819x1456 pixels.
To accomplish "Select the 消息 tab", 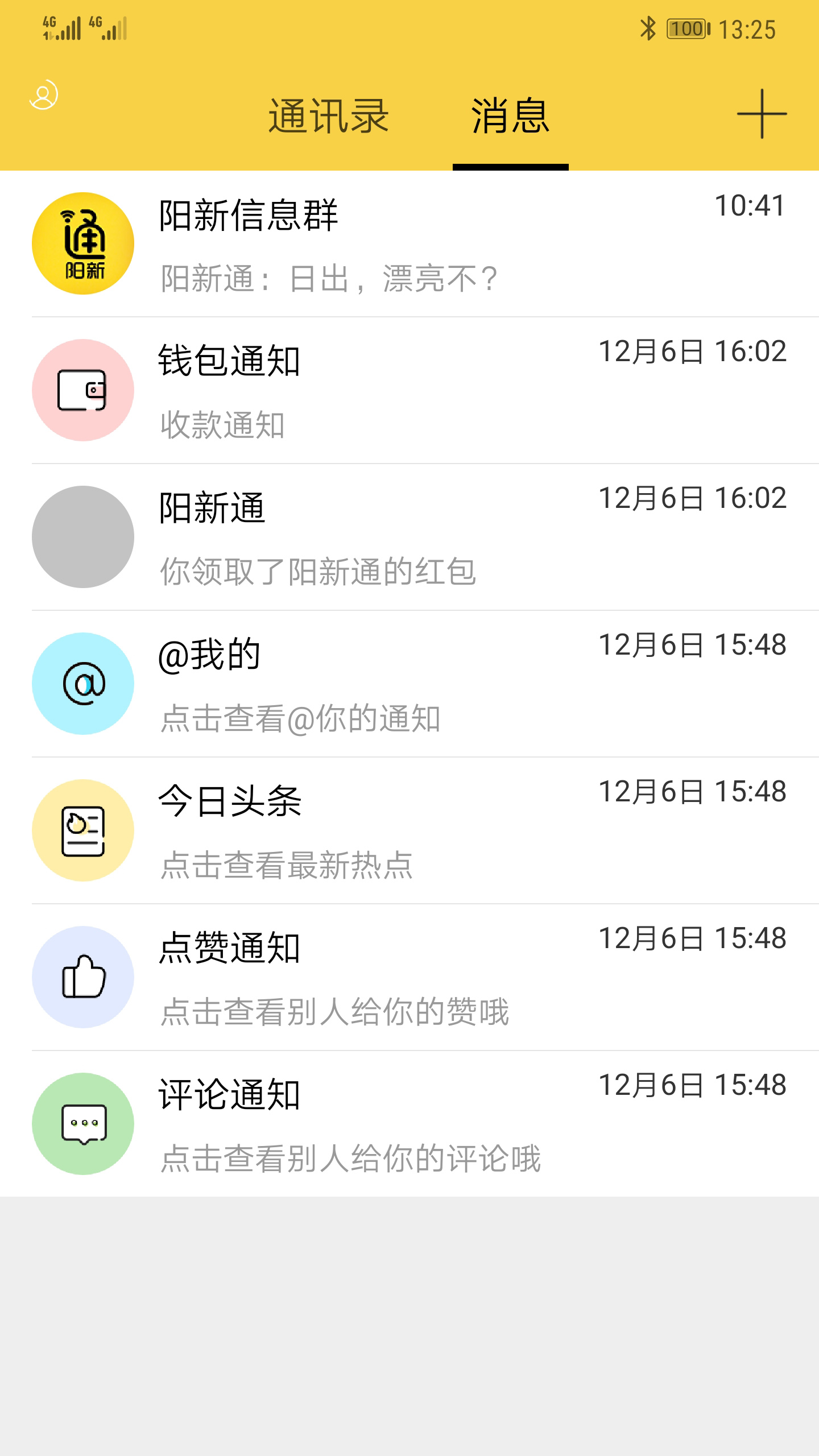I will pos(510,116).
